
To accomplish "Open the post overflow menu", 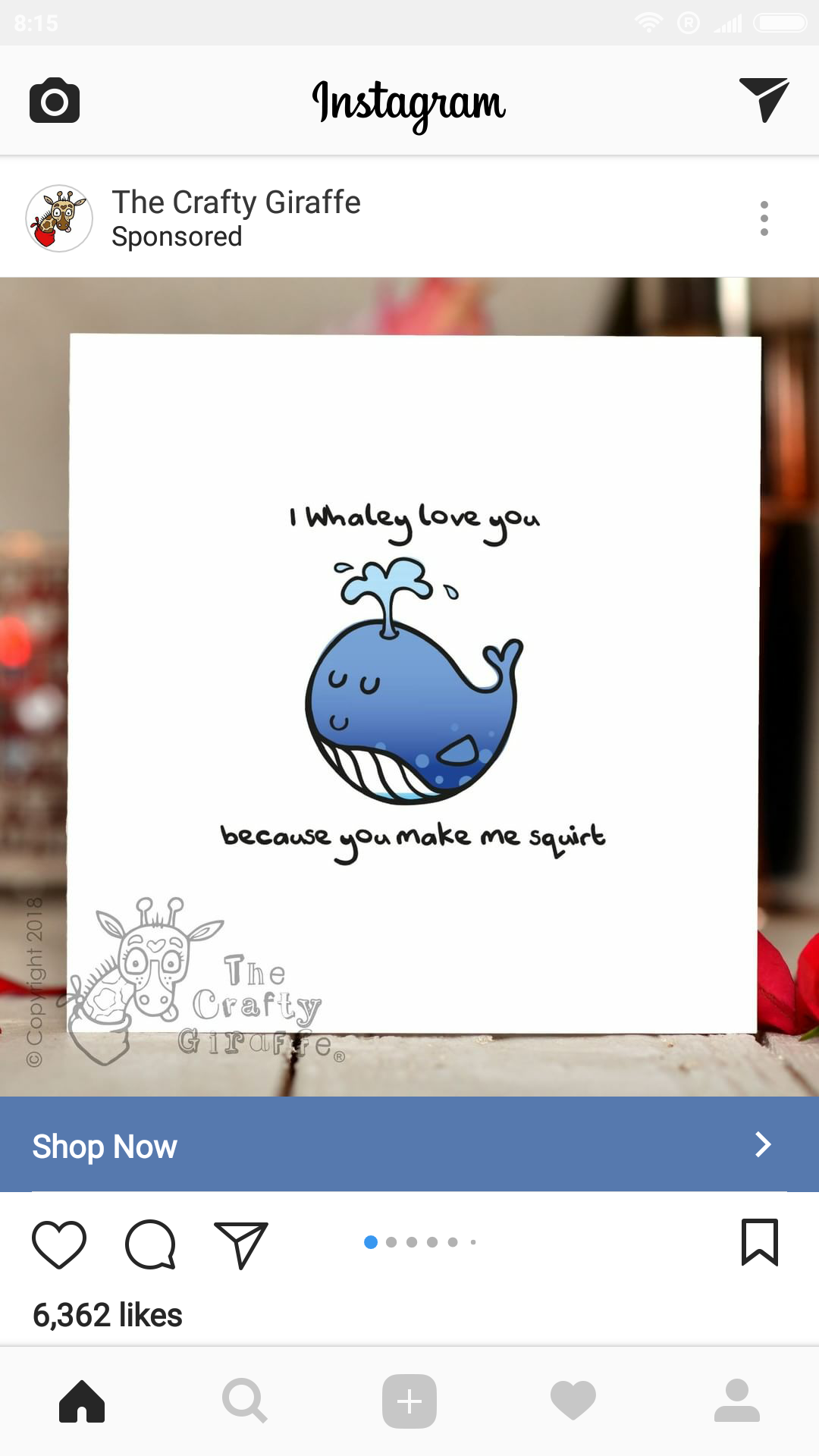I will click(764, 218).
